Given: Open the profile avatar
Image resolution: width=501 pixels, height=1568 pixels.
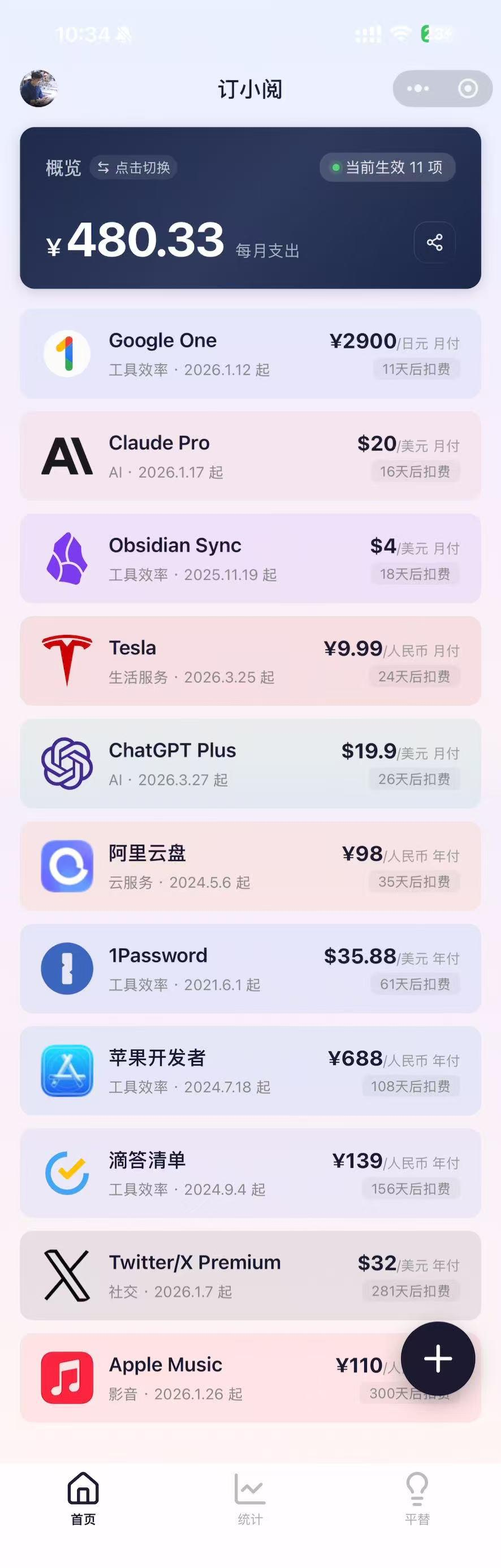Looking at the screenshot, I should point(39,89).
